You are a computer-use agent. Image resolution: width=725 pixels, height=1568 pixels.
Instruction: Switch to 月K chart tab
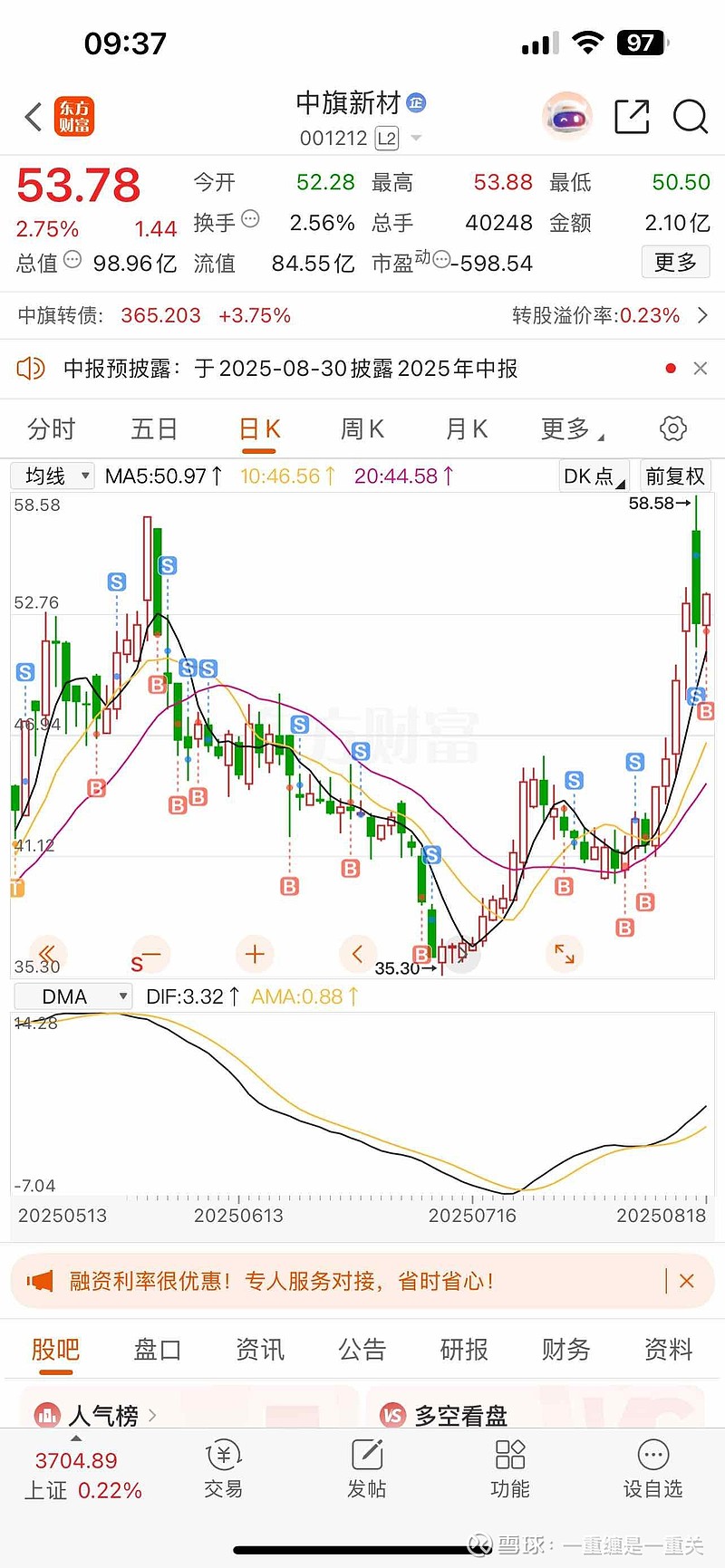pos(467,428)
